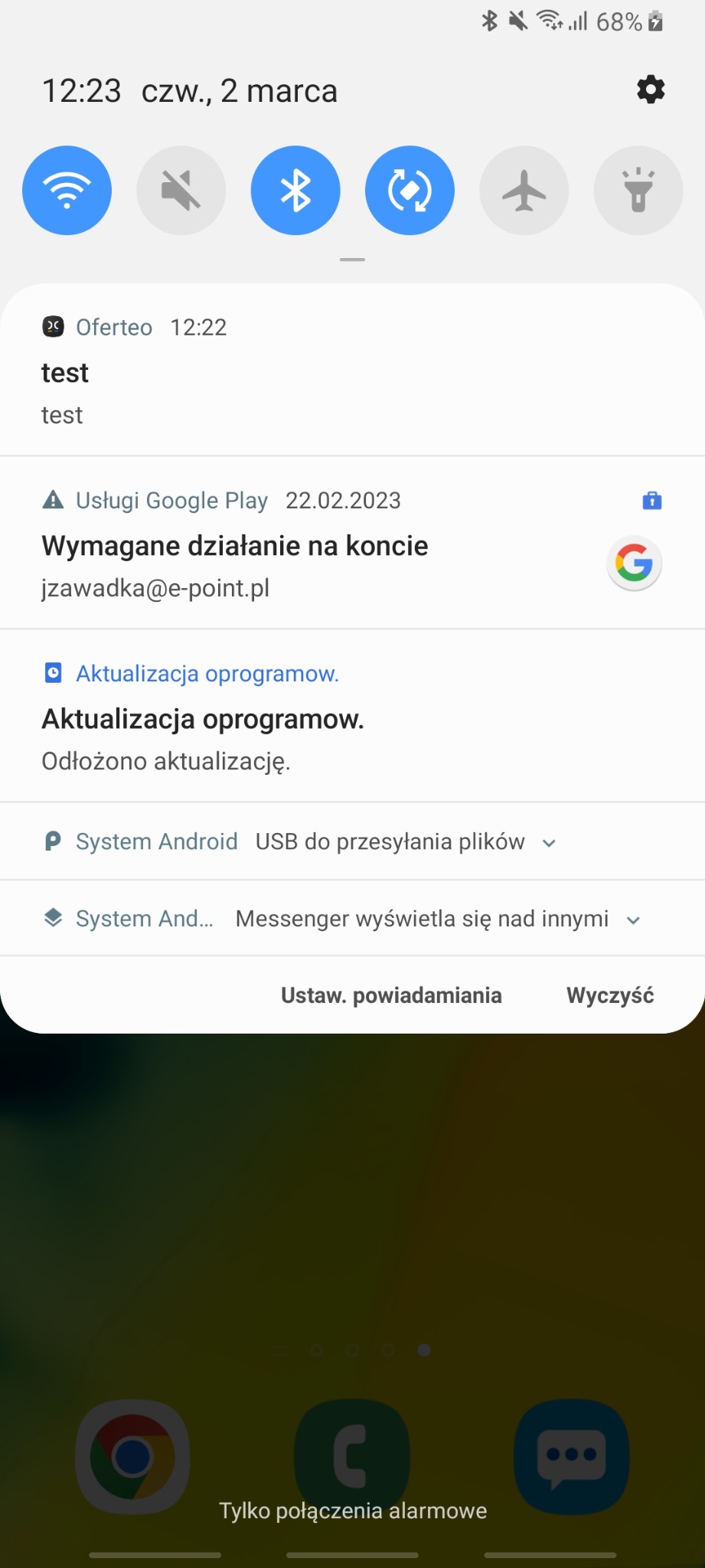Enable airplane mode

point(524,190)
